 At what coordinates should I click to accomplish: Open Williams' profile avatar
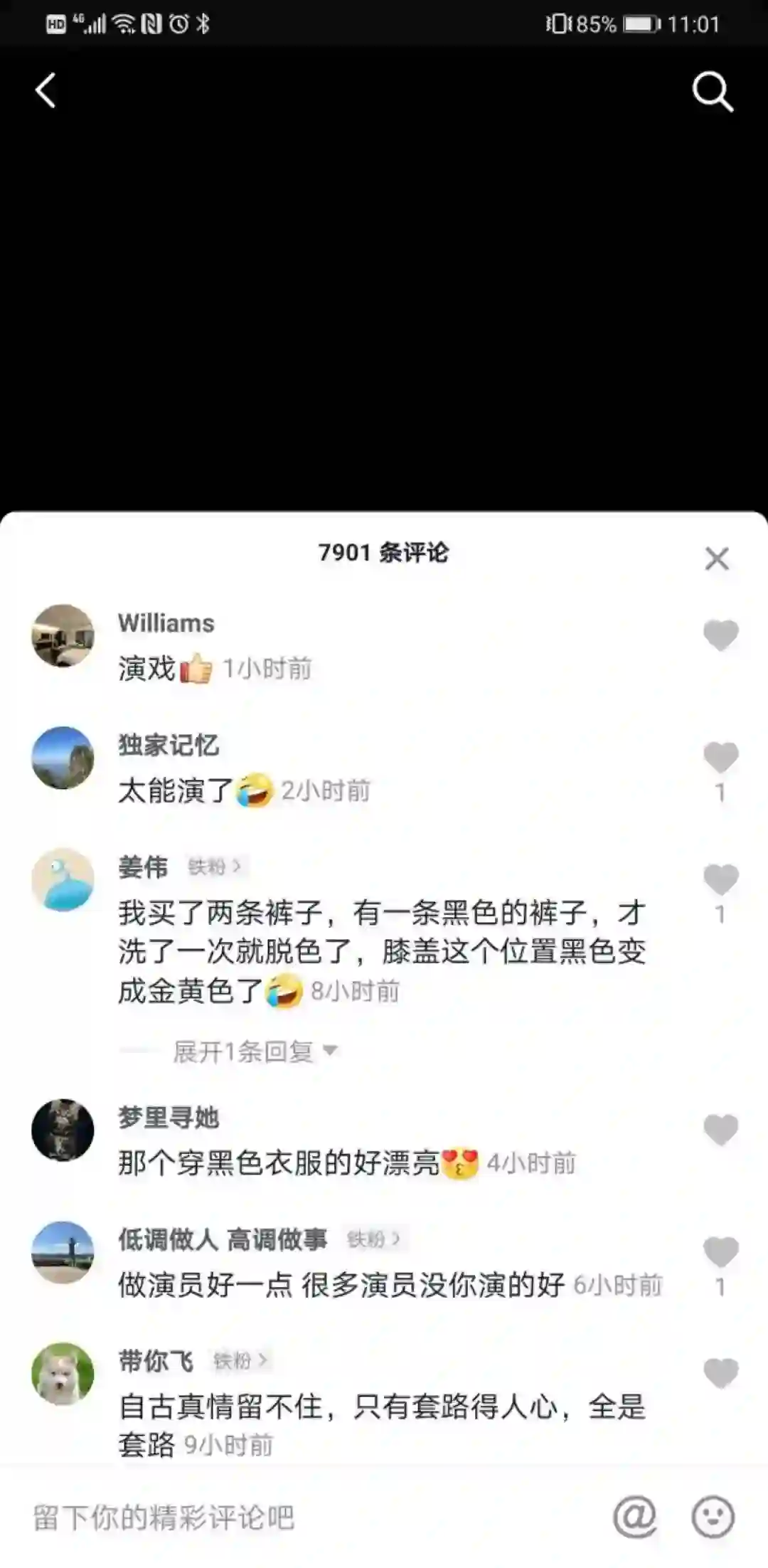63,635
